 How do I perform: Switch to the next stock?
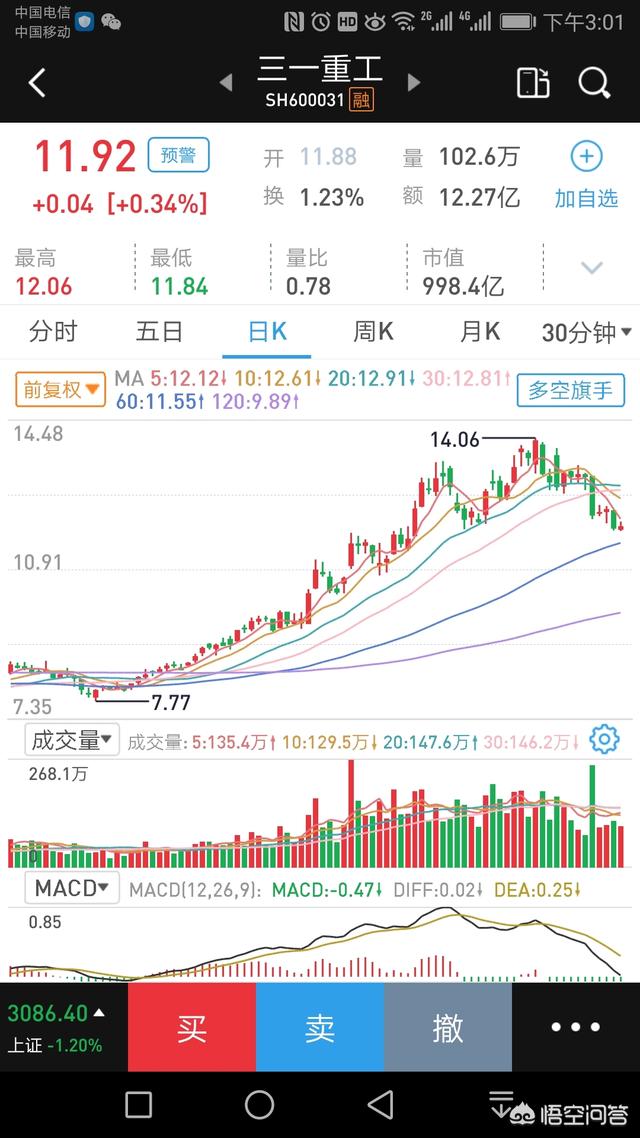tap(414, 82)
